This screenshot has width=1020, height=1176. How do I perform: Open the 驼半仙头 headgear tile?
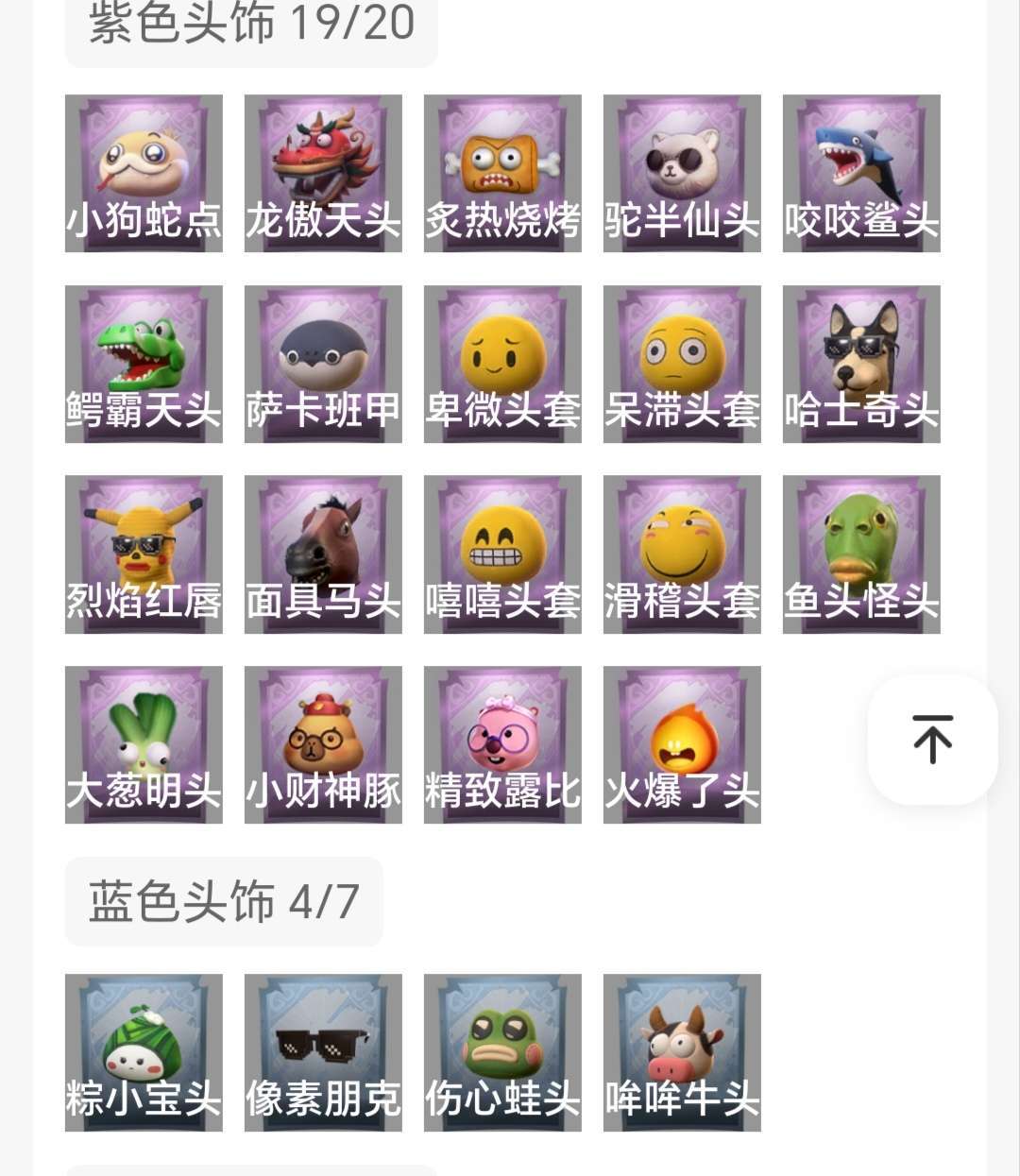tap(682, 174)
